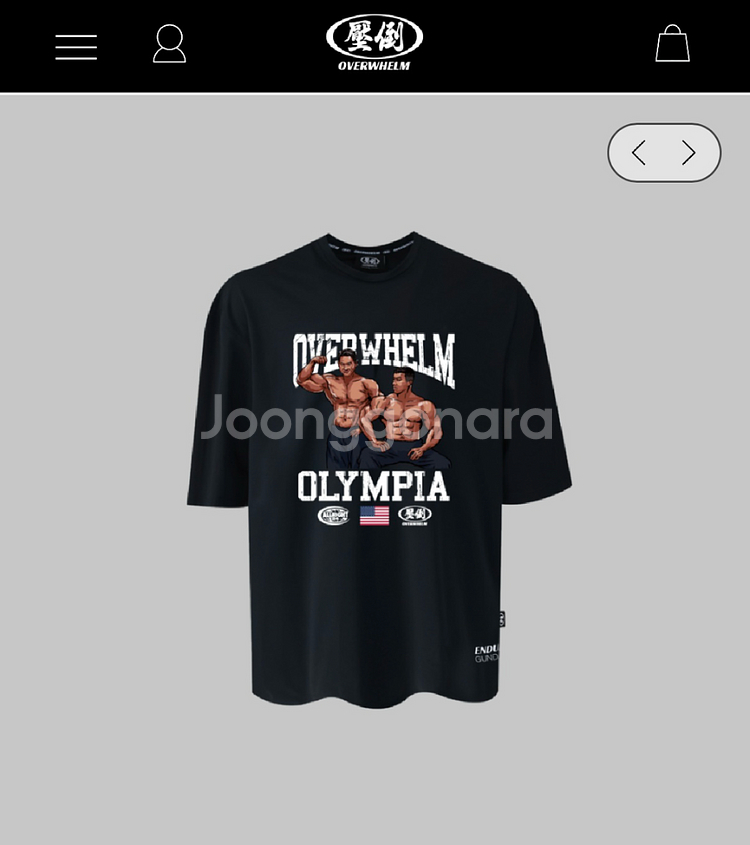Open the hamburger menu
The image size is (750, 845).
point(76,46)
